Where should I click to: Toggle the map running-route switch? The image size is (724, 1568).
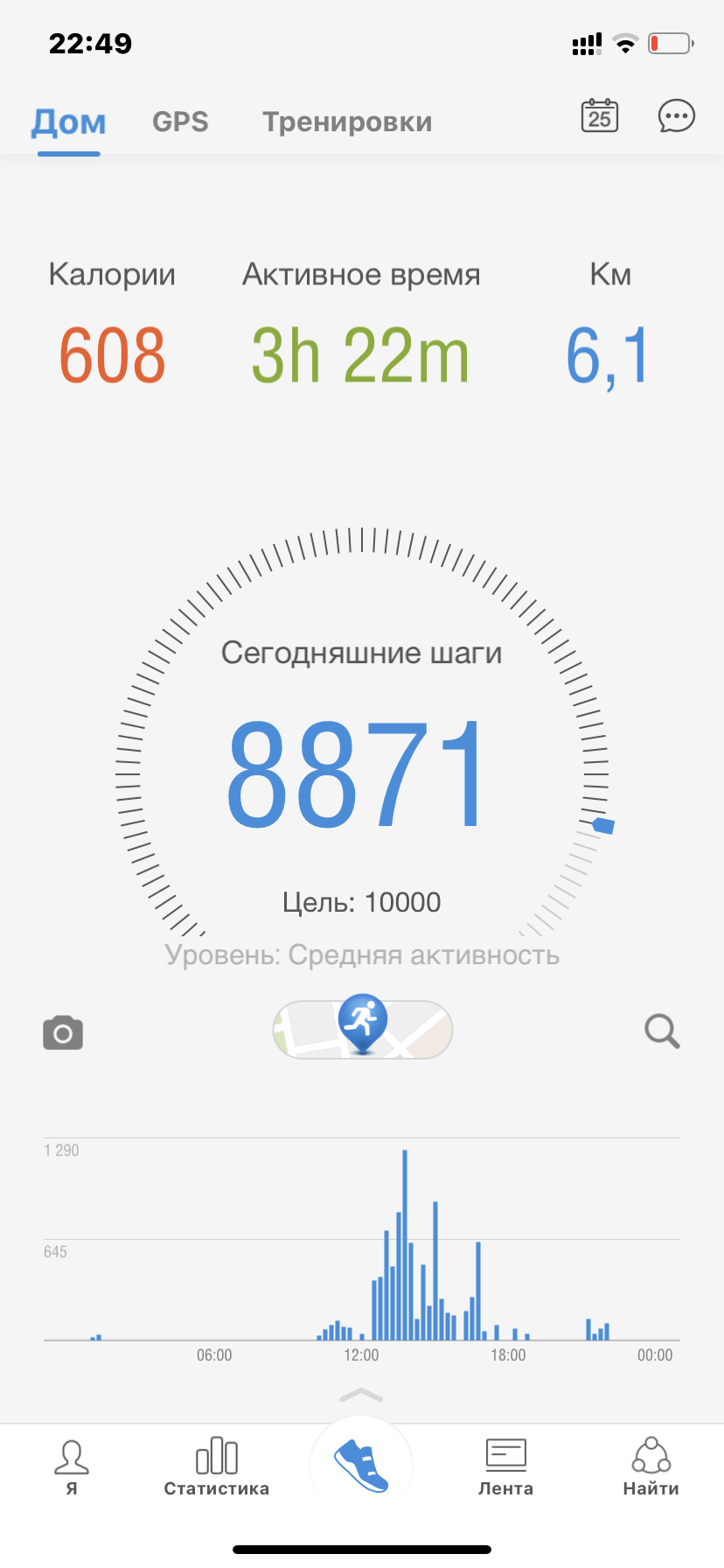click(361, 1030)
